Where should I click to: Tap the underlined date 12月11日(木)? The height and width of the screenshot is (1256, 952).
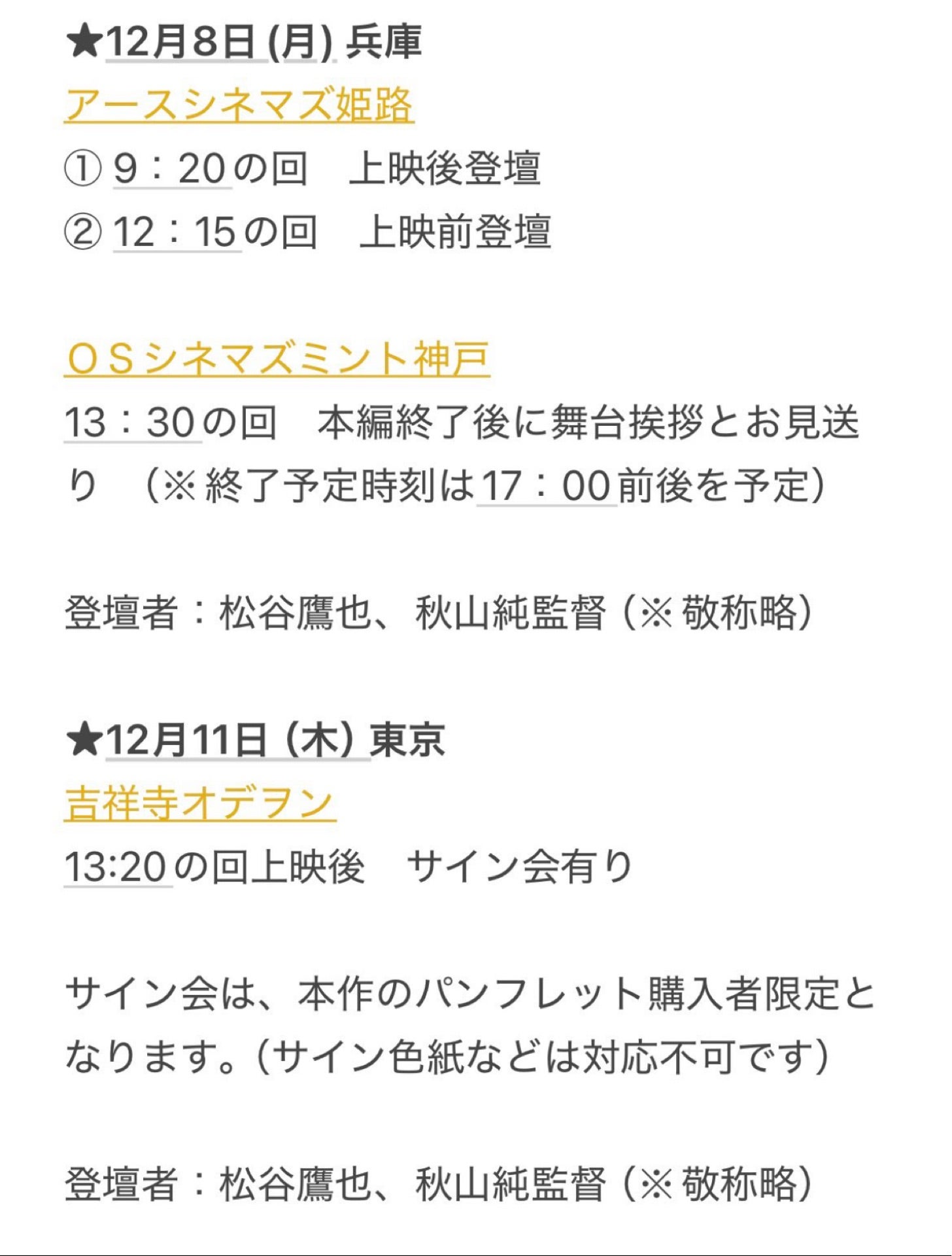tap(237, 740)
